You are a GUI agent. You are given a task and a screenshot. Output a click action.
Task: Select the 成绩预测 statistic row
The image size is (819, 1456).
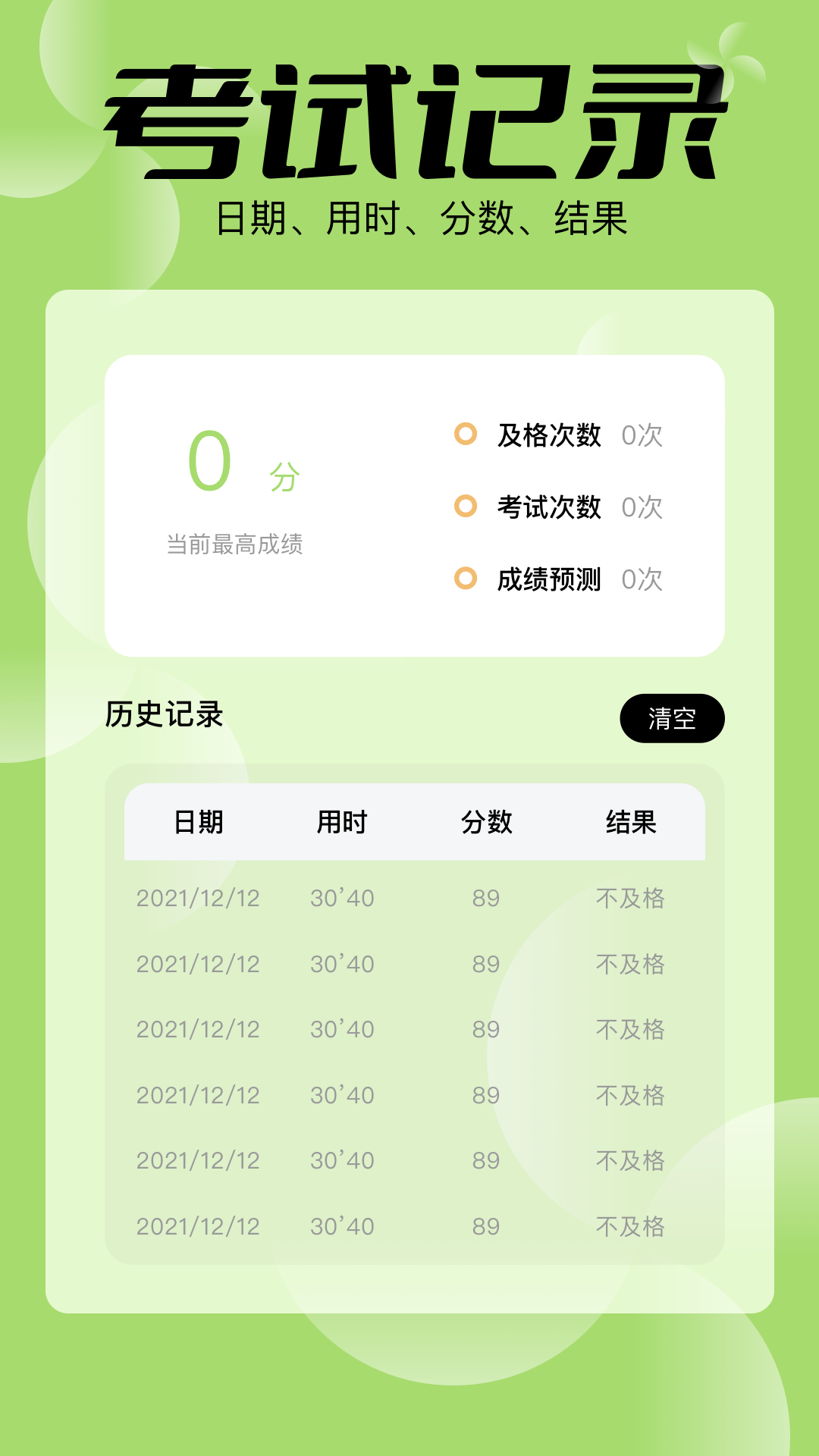(561, 580)
